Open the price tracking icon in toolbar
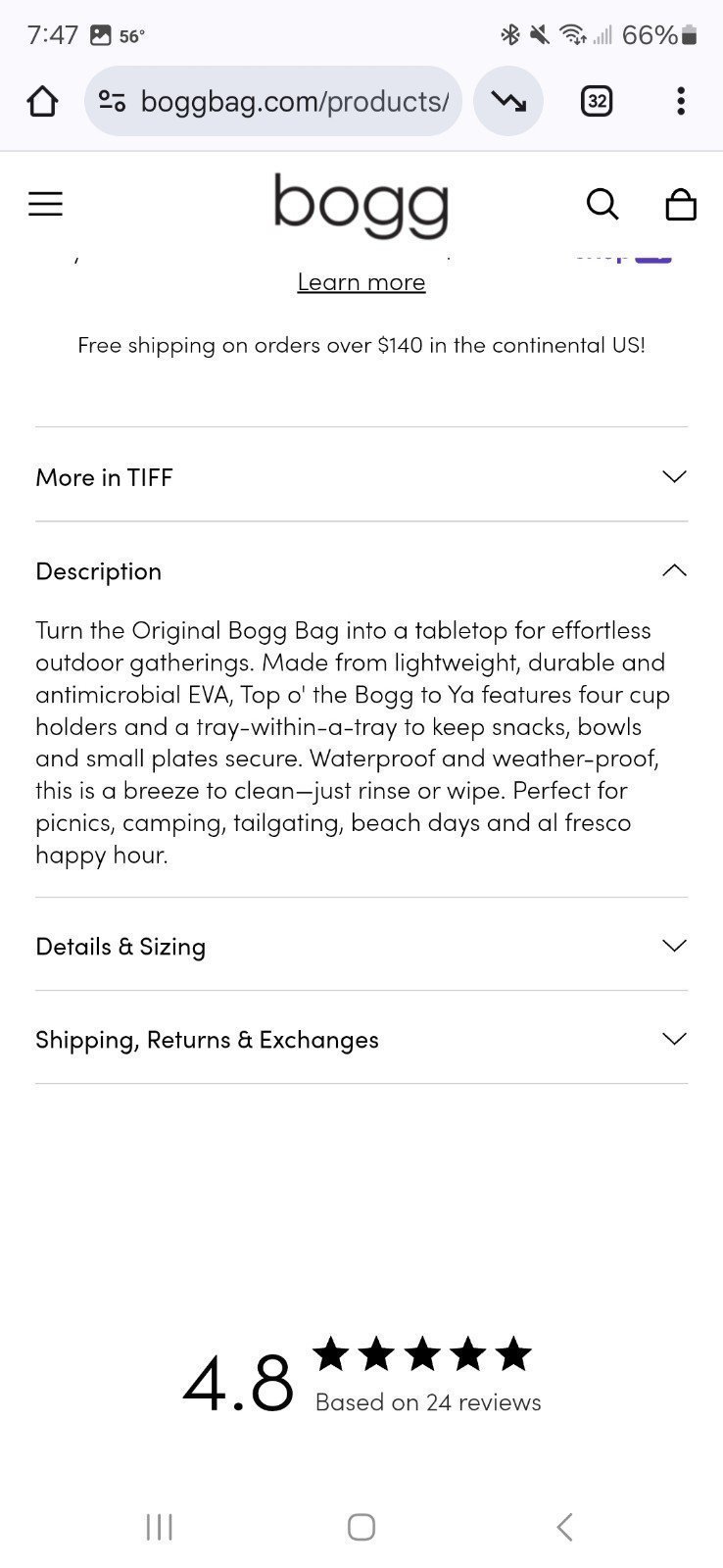723x1568 pixels. click(x=508, y=101)
